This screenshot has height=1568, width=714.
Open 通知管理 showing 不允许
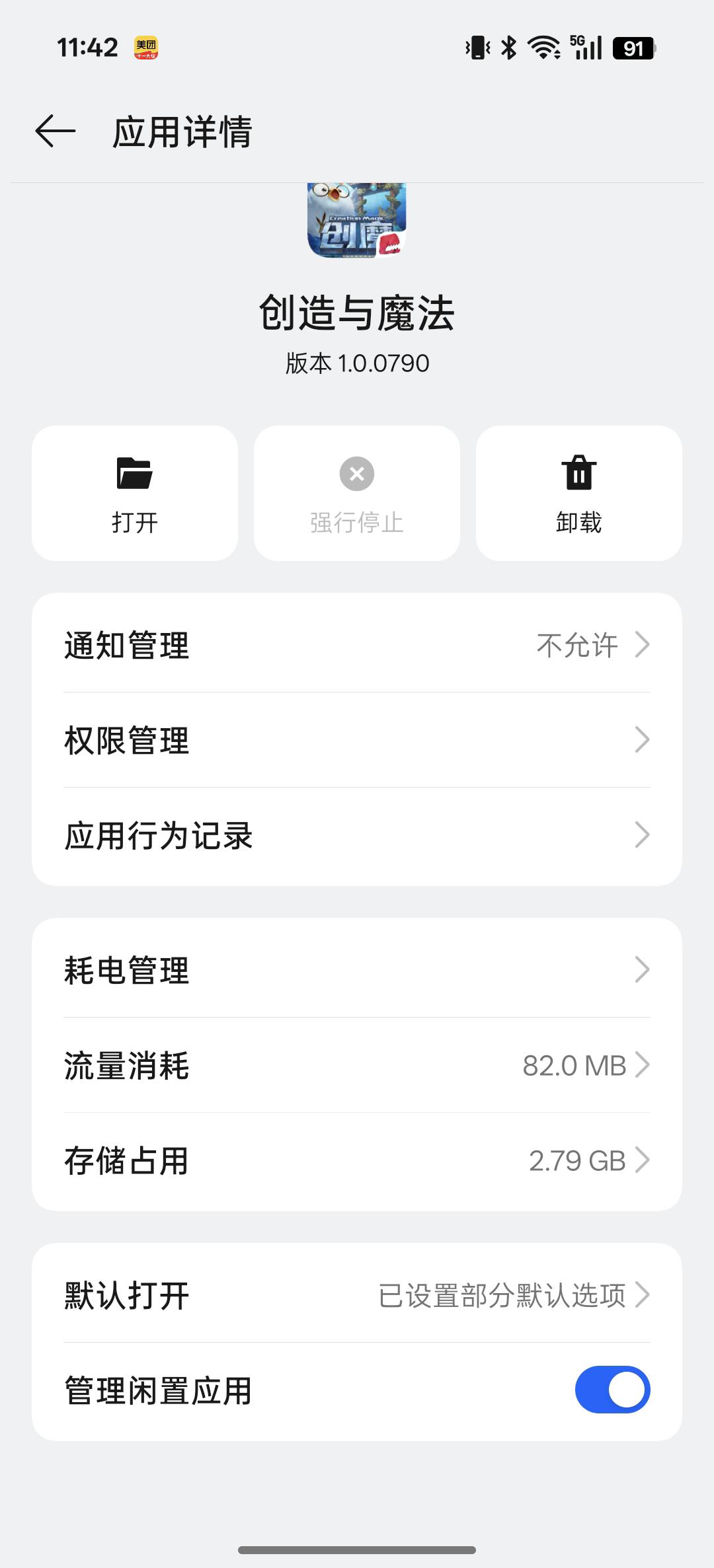tap(357, 646)
